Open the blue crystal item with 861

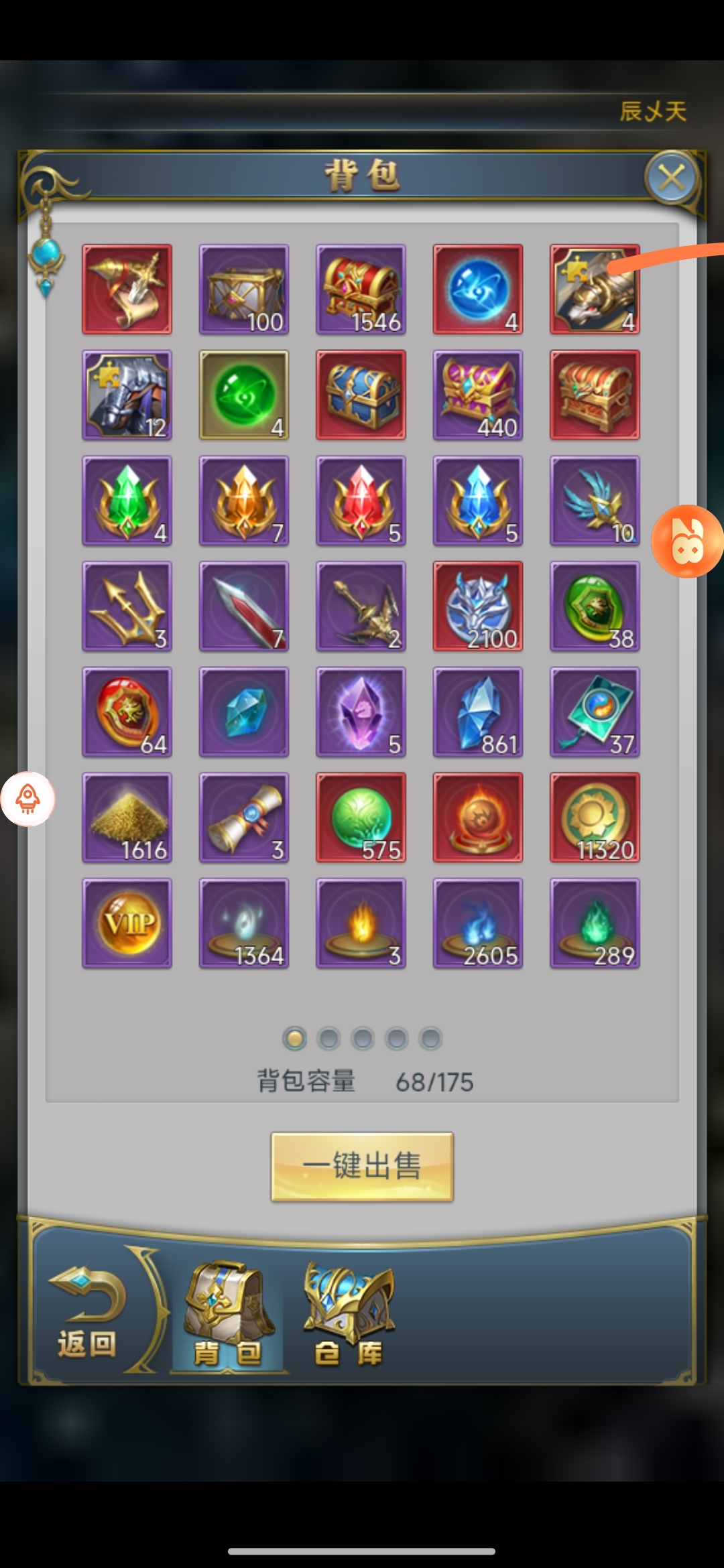pyautogui.click(x=478, y=712)
